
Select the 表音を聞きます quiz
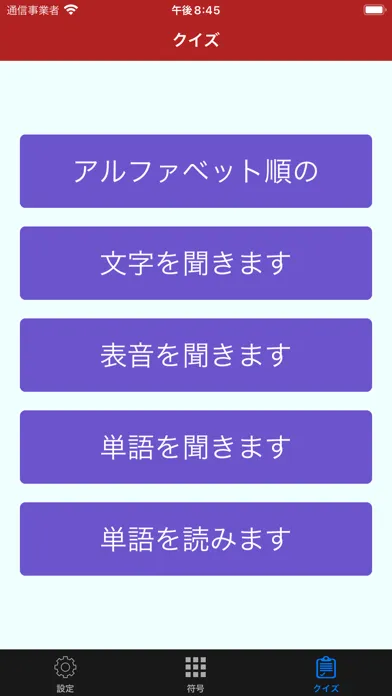point(196,355)
